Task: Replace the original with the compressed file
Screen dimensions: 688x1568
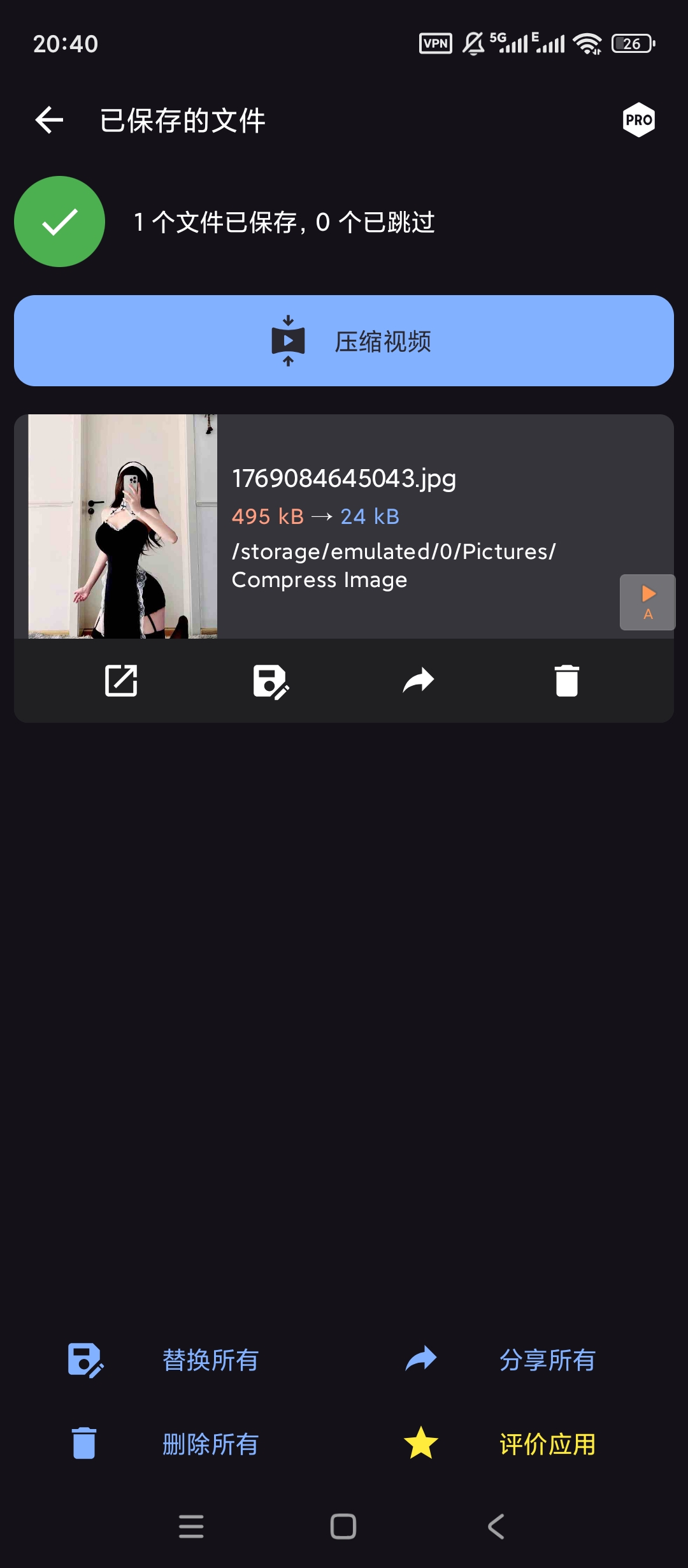Action: point(270,681)
